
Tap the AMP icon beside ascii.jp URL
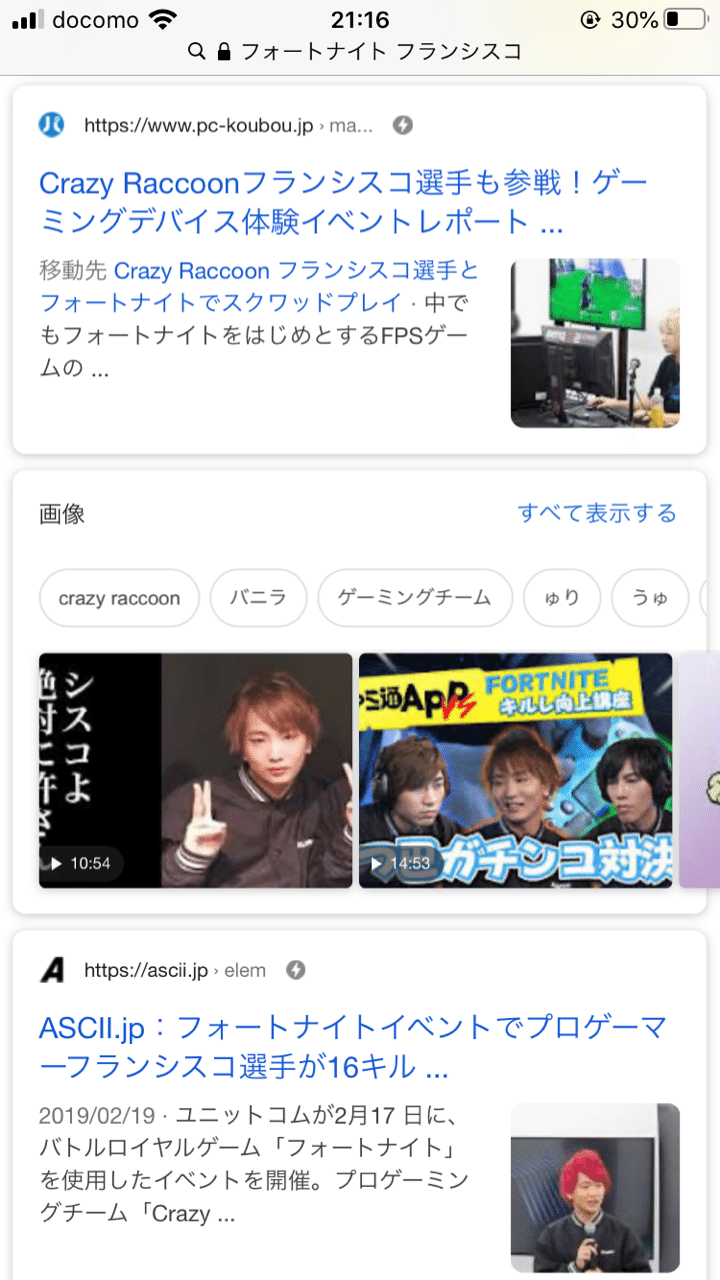295,970
